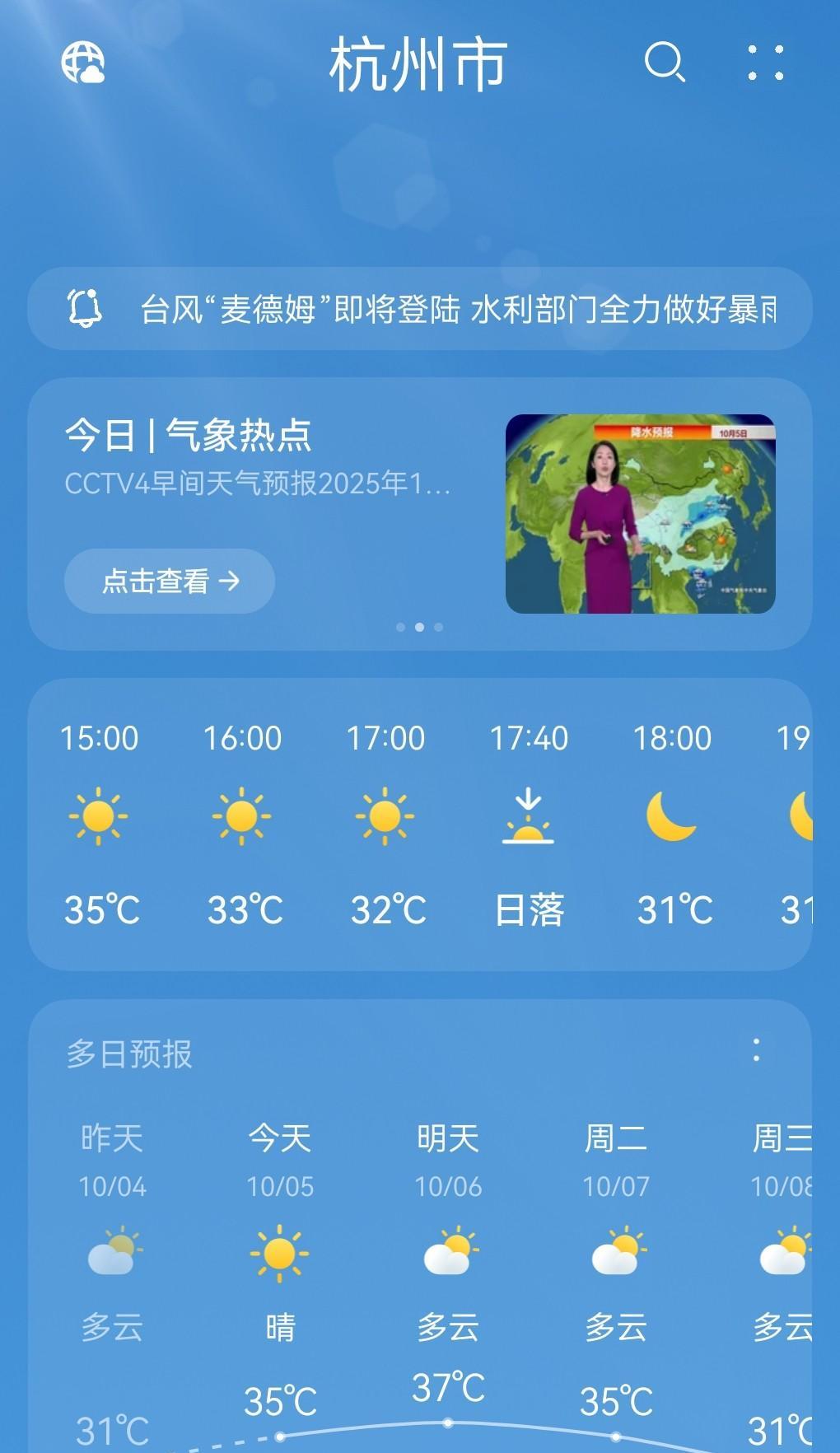Open the CCTV4 weather forecast video thumbnail

640,514
